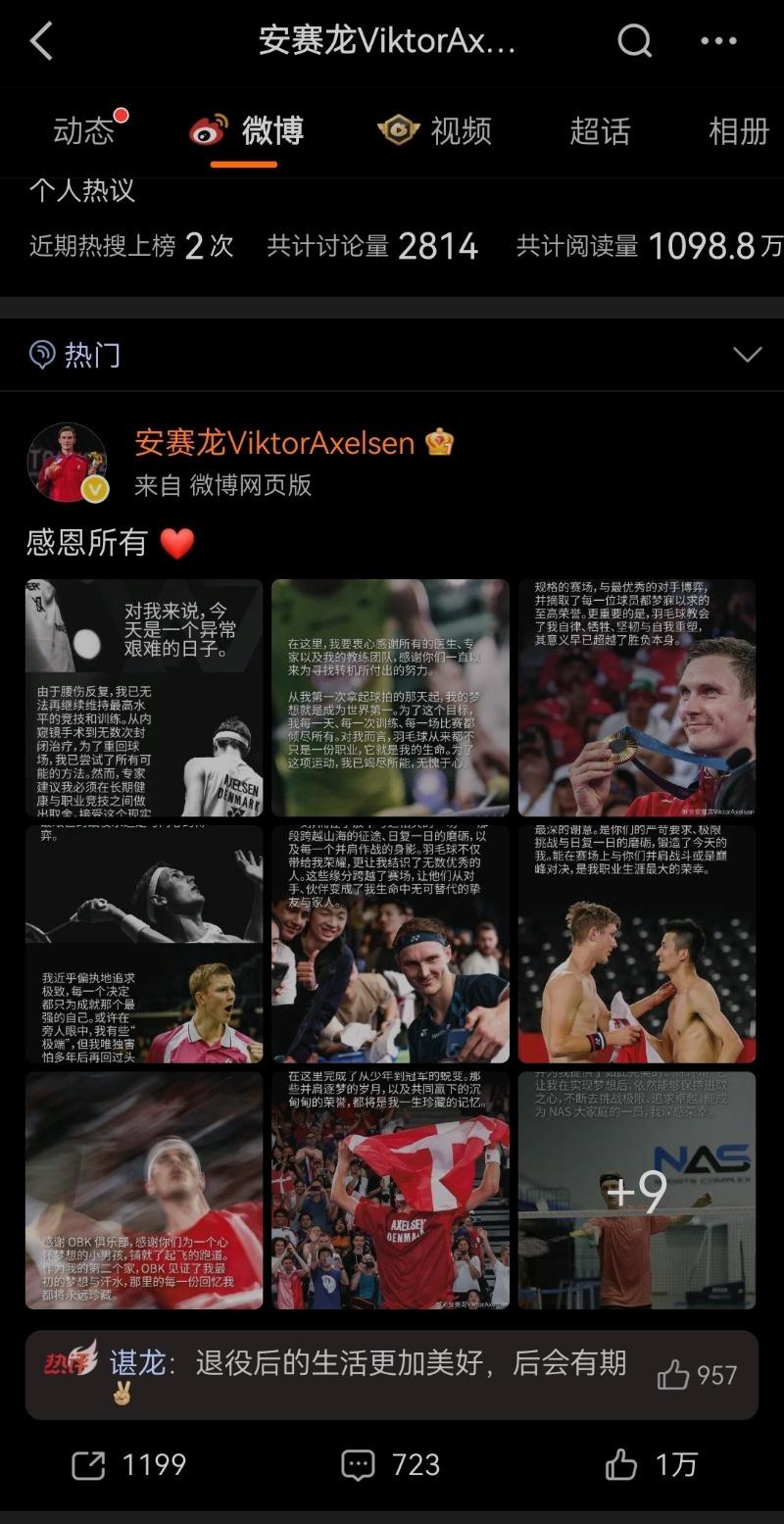The height and width of the screenshot is (1524, 784).
Task: Switch to the 相册 tab
Action: click(x=738, y=131)
